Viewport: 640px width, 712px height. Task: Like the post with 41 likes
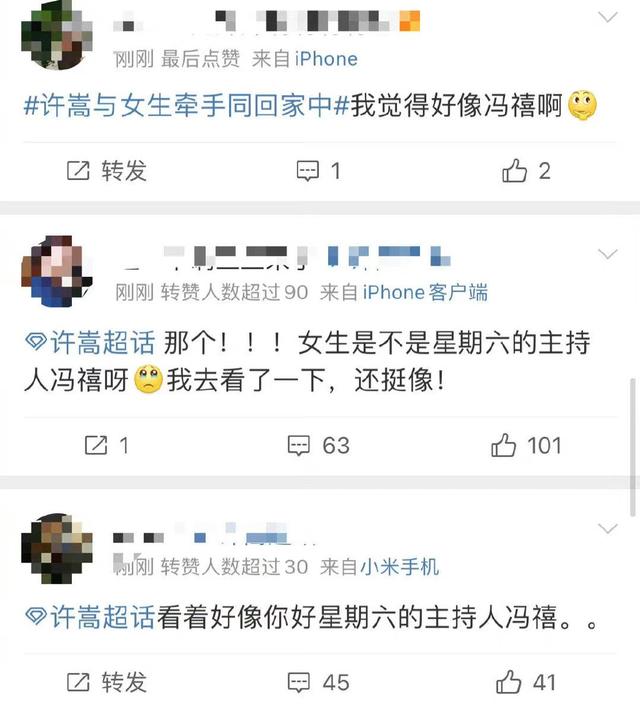coord(526,682)
